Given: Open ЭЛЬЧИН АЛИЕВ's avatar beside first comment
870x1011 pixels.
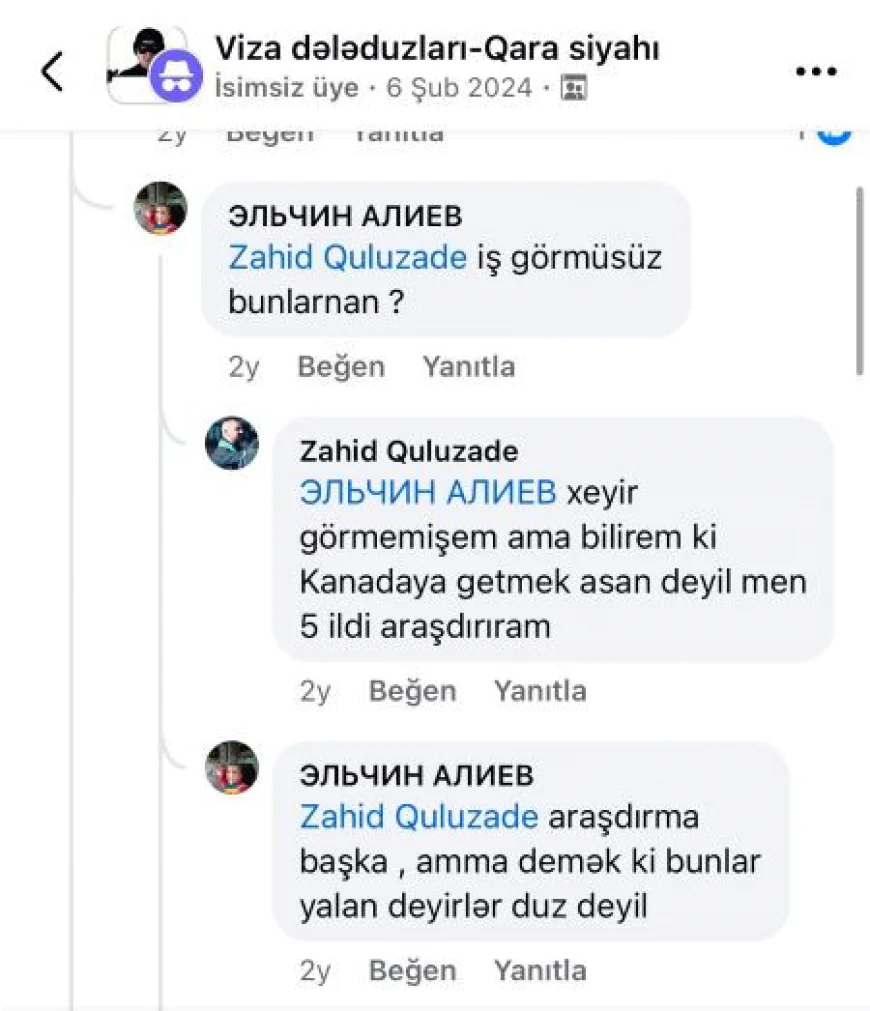Looking at the screenshot, I should 161,209.
